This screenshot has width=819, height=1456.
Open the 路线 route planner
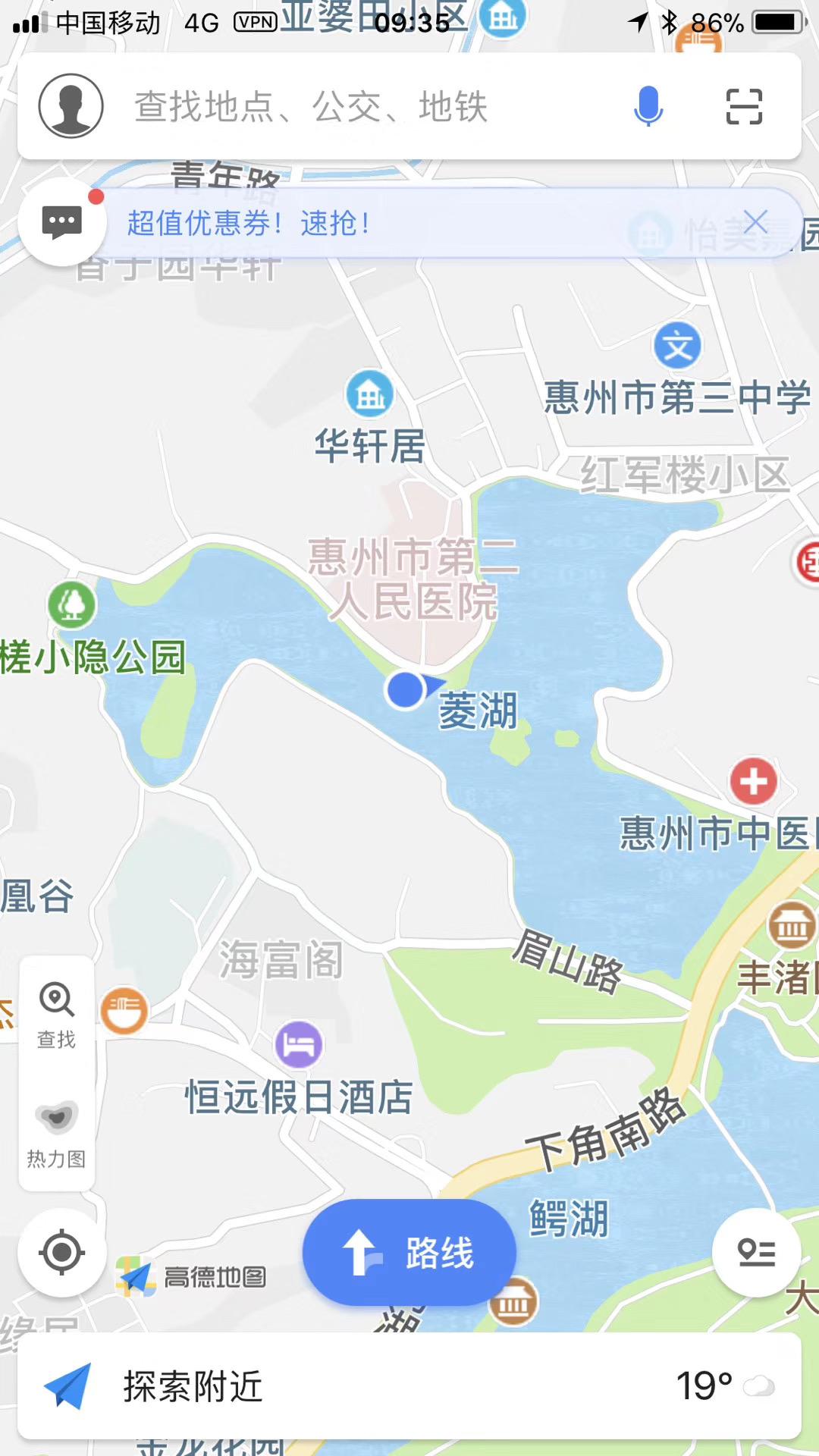pyautogui.click(x=409, y=1252)
